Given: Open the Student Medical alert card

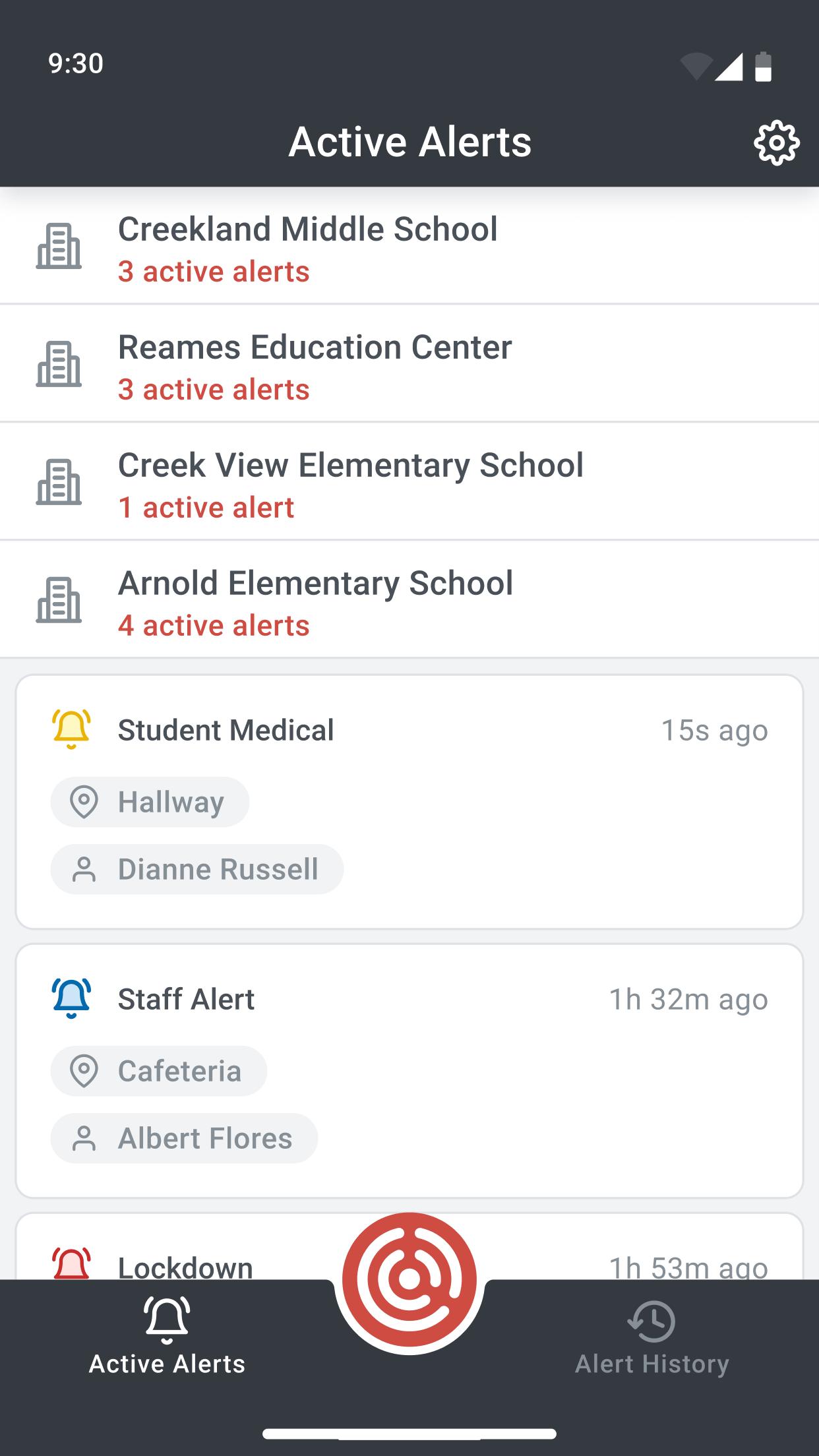Looking at the screenshot, I should pos(409,802).
